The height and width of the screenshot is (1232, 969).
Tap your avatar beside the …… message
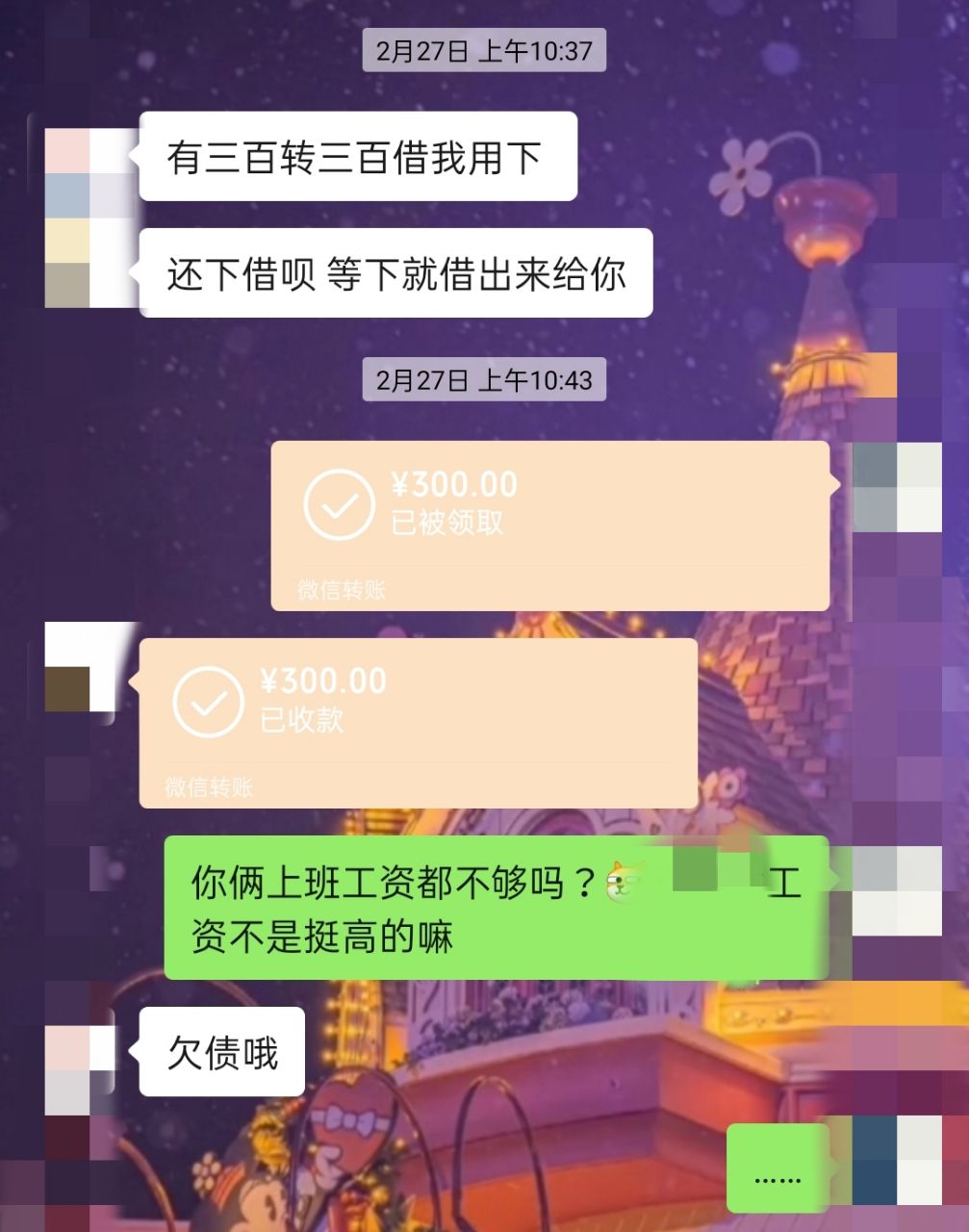[896, 1161]
